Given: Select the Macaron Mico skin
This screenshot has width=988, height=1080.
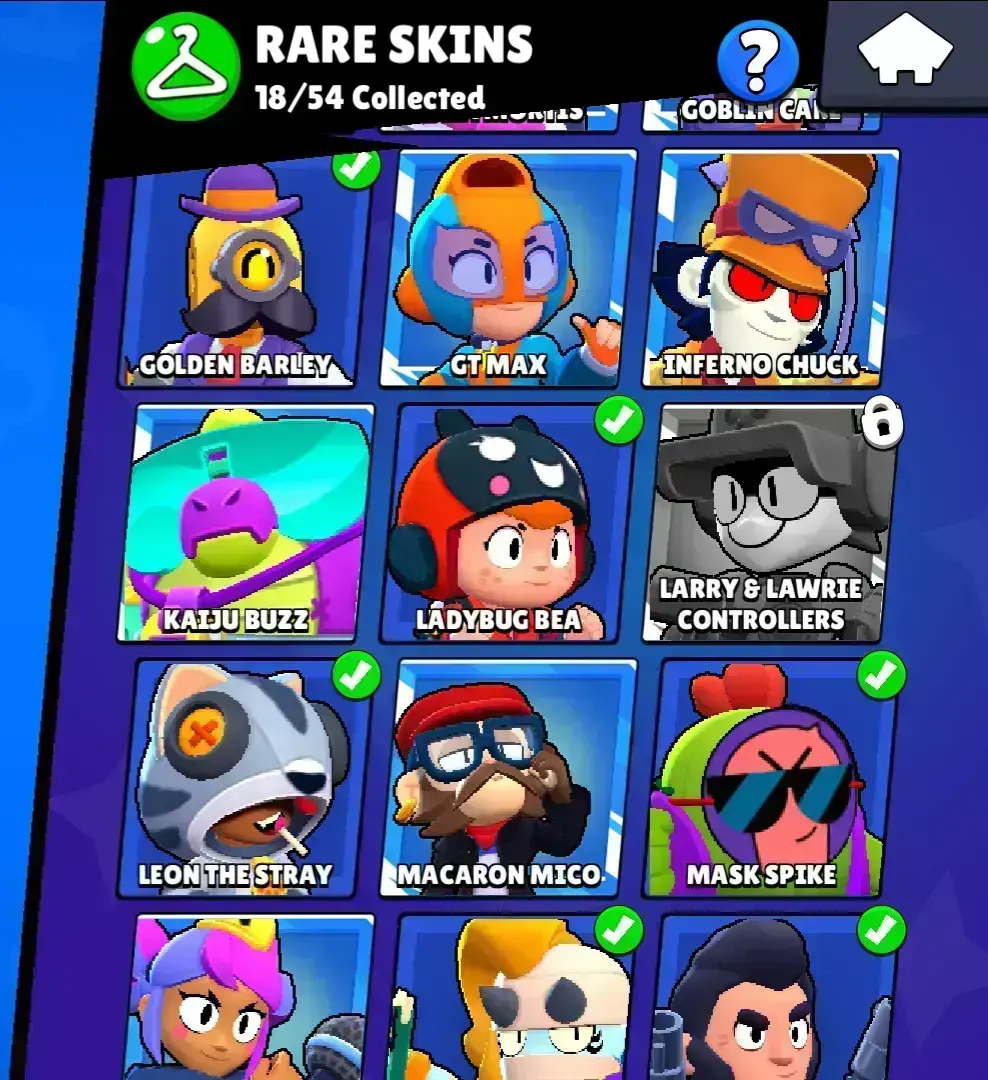Looking at the screenshot, I should click(508, 778).
